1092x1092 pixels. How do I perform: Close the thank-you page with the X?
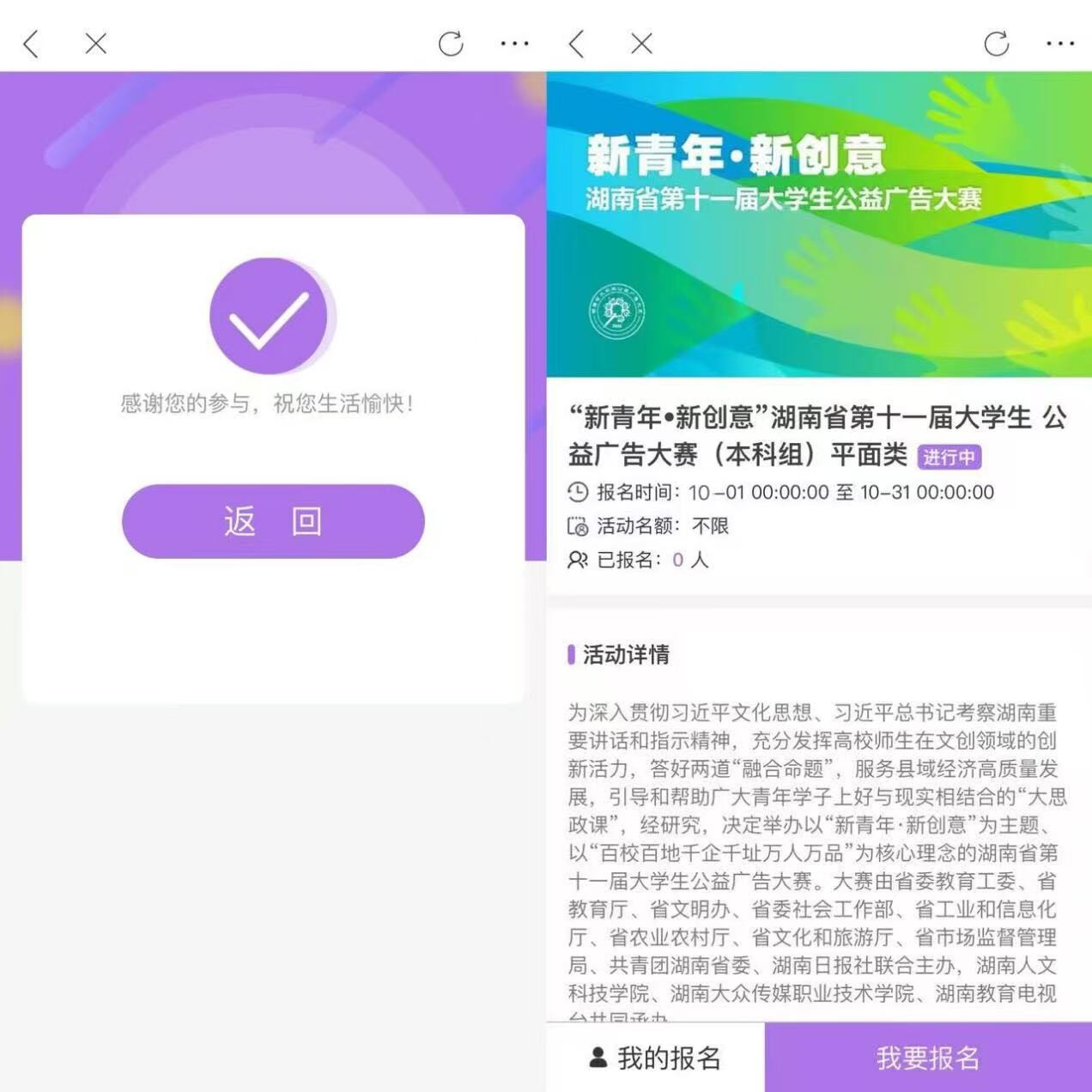pyautogui.click(x=96, y=44)
